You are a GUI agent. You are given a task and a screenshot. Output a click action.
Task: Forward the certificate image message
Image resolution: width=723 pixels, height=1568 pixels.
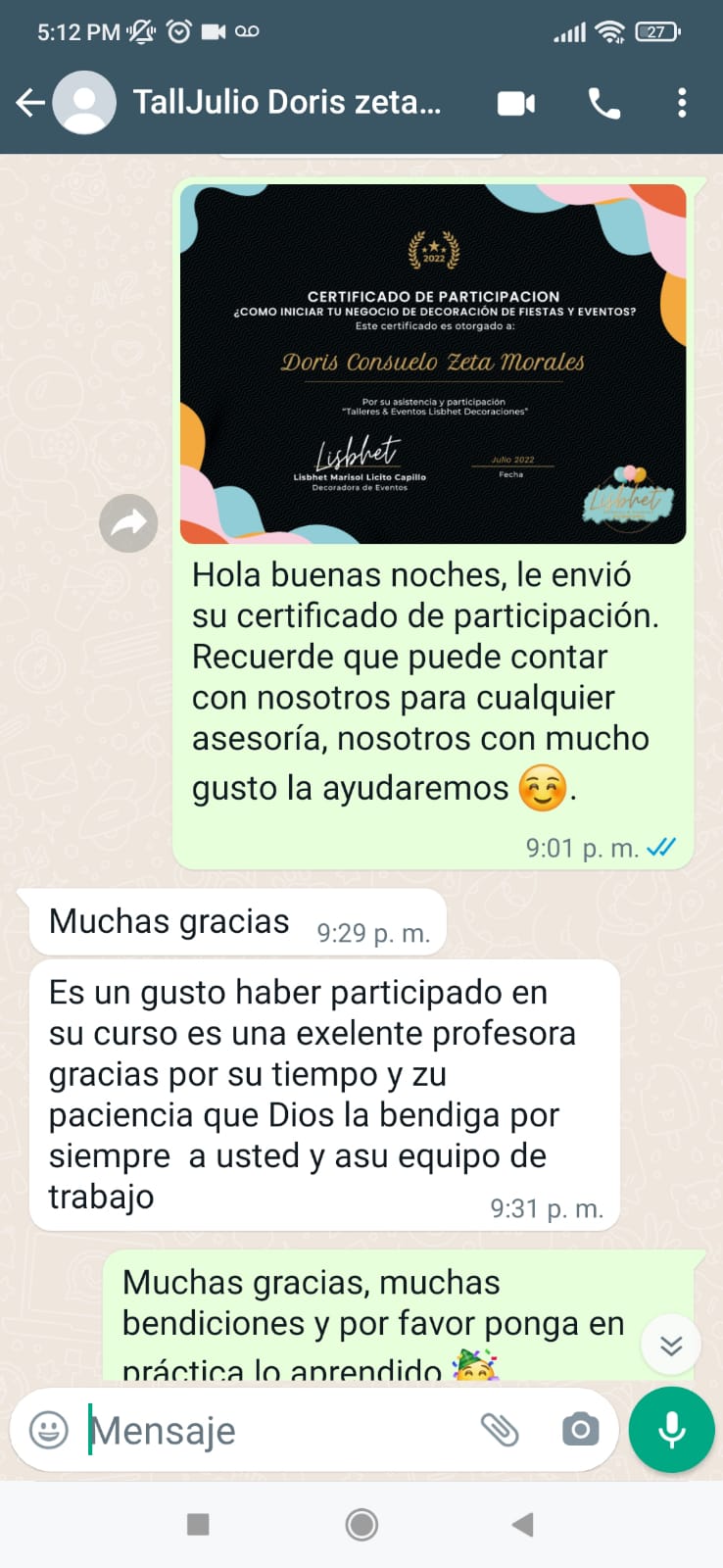[x=128, y=524]
